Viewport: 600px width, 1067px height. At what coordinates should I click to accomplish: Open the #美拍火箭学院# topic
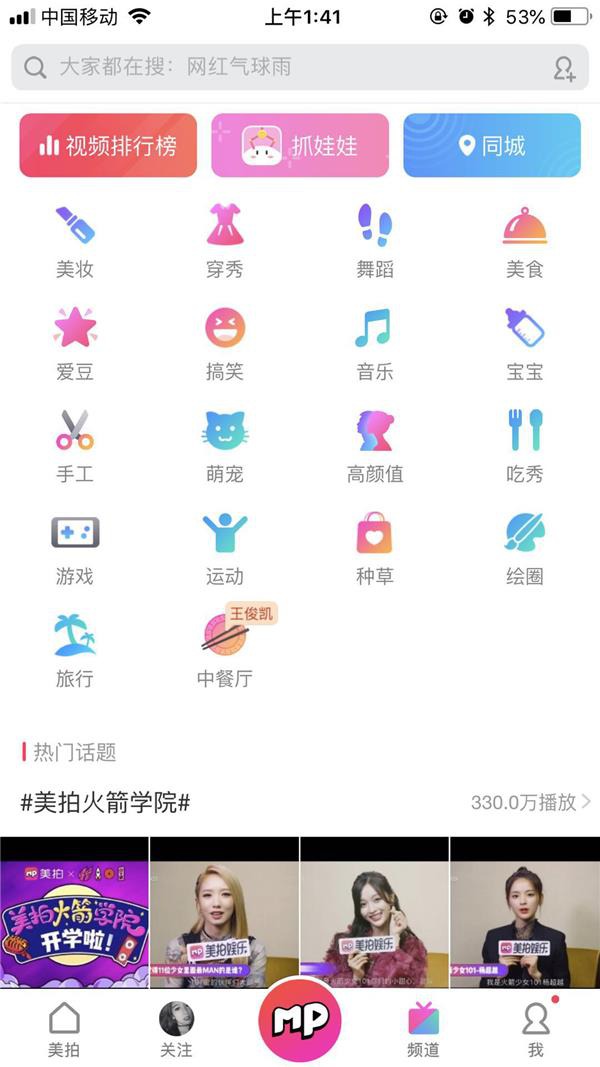click(x=106, y=802)
